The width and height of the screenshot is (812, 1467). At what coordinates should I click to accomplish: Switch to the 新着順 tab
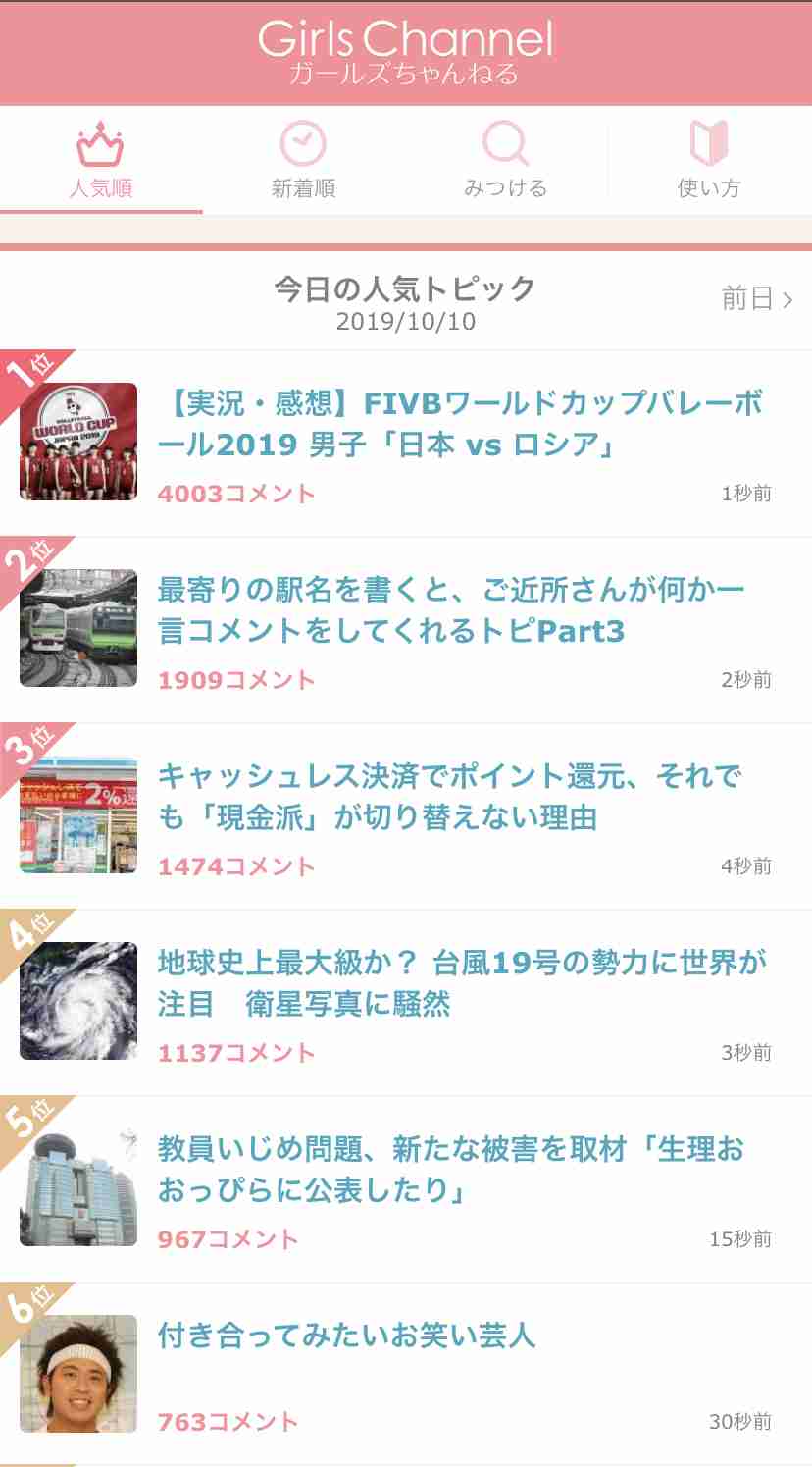304,160
